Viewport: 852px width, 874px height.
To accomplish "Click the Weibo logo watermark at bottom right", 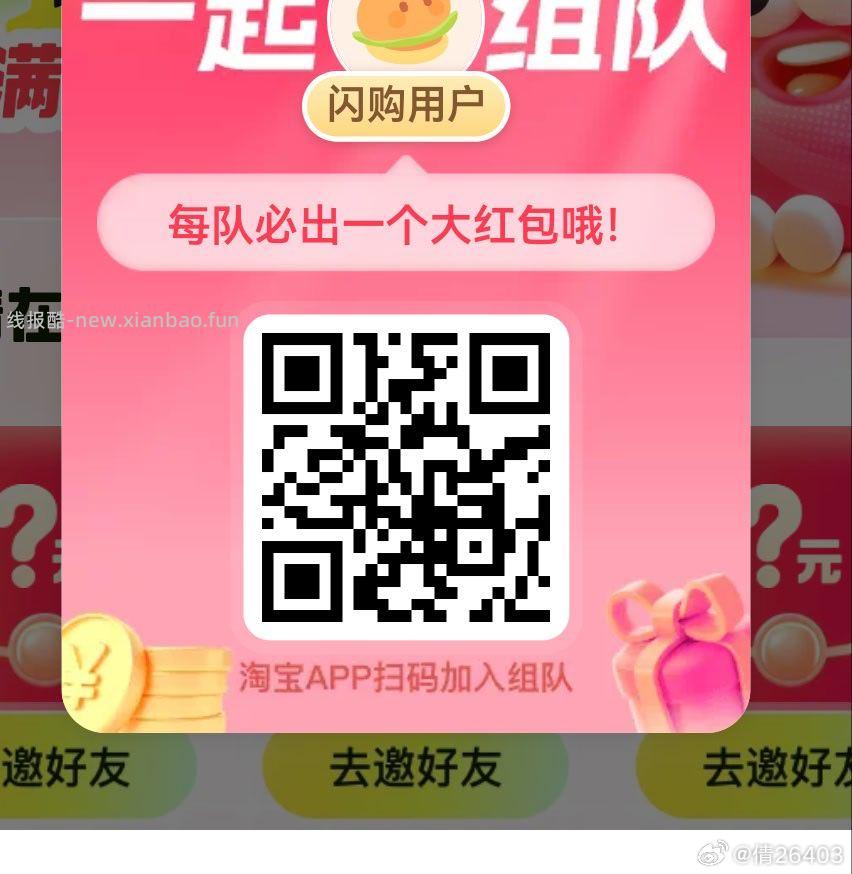I will click(712, 855).
